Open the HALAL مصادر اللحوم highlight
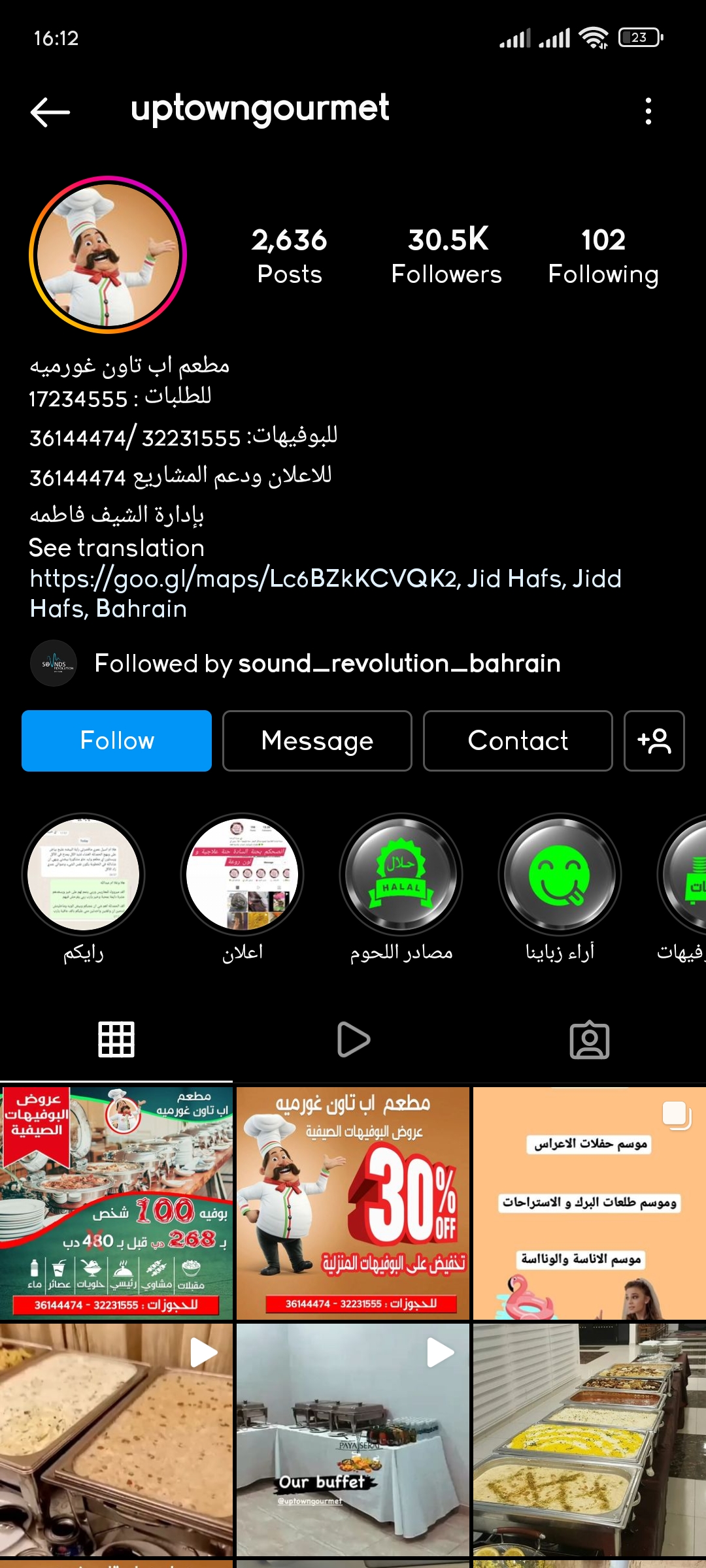 (401, 874)
